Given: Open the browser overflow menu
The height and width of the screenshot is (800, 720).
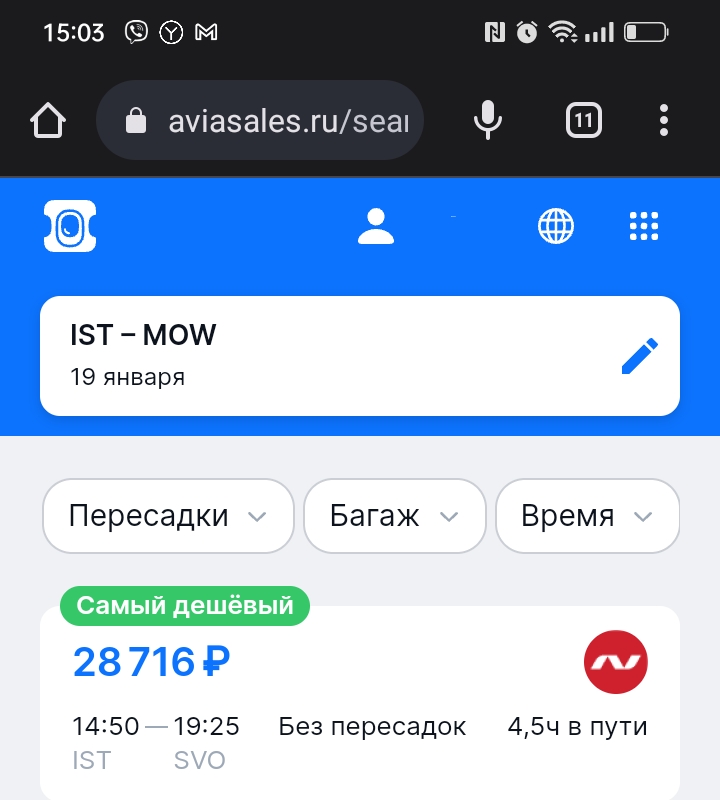Looking at the screenshot, I should [664, 122].
